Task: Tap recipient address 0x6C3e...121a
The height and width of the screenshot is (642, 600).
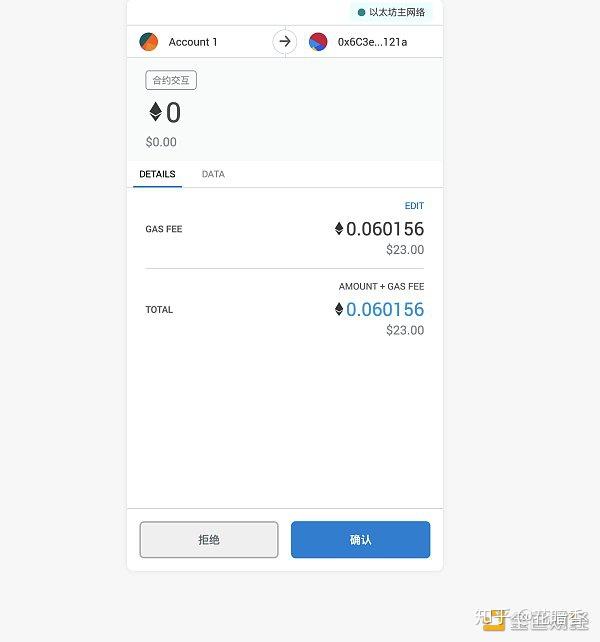Action: click(x=371, y=42)
